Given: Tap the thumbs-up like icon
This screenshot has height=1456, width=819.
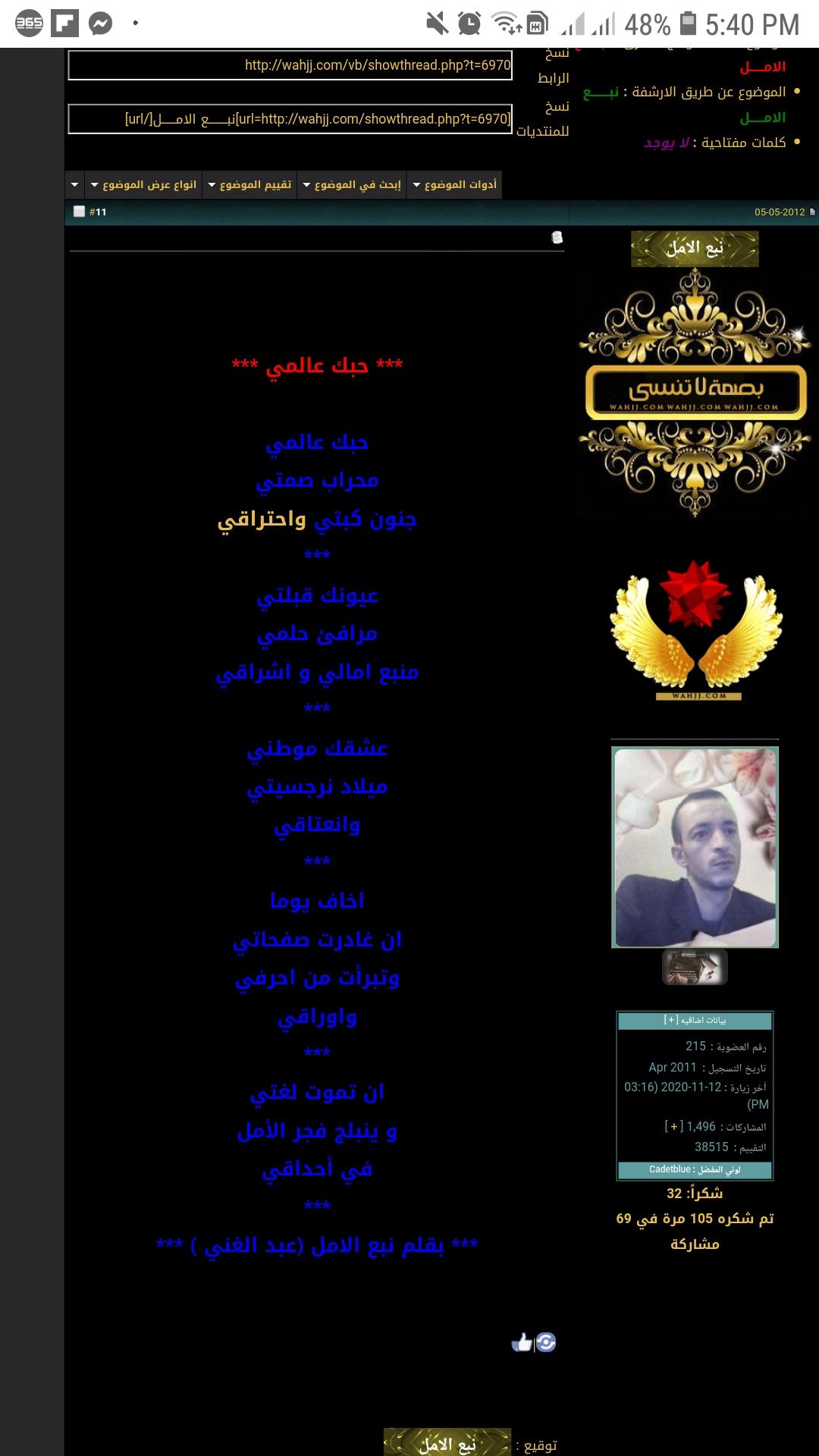Looking at the screenshot, I should [x=522, y=1342].
